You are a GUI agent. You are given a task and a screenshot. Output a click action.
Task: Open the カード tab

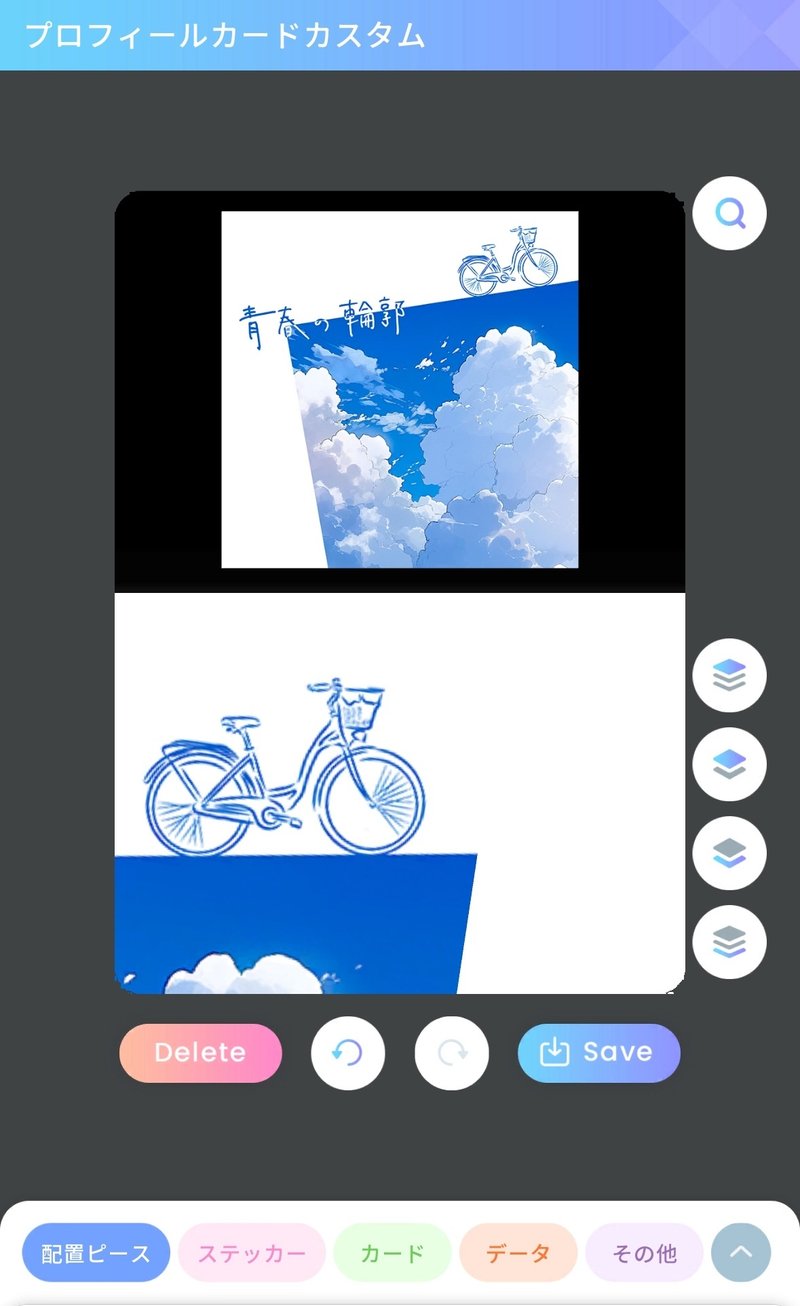[x=392, y=1253]
